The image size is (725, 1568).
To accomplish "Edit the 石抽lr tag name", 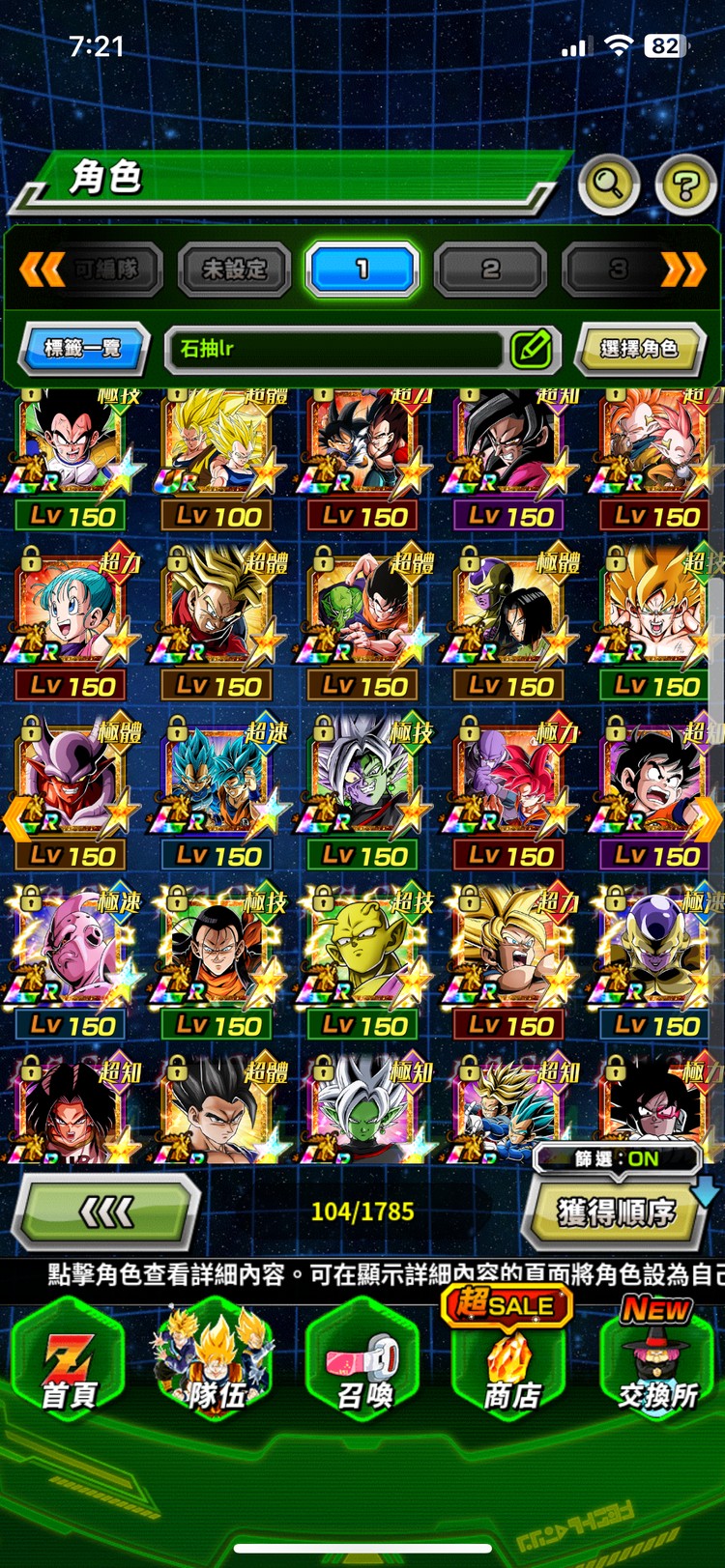I will 531,348.
